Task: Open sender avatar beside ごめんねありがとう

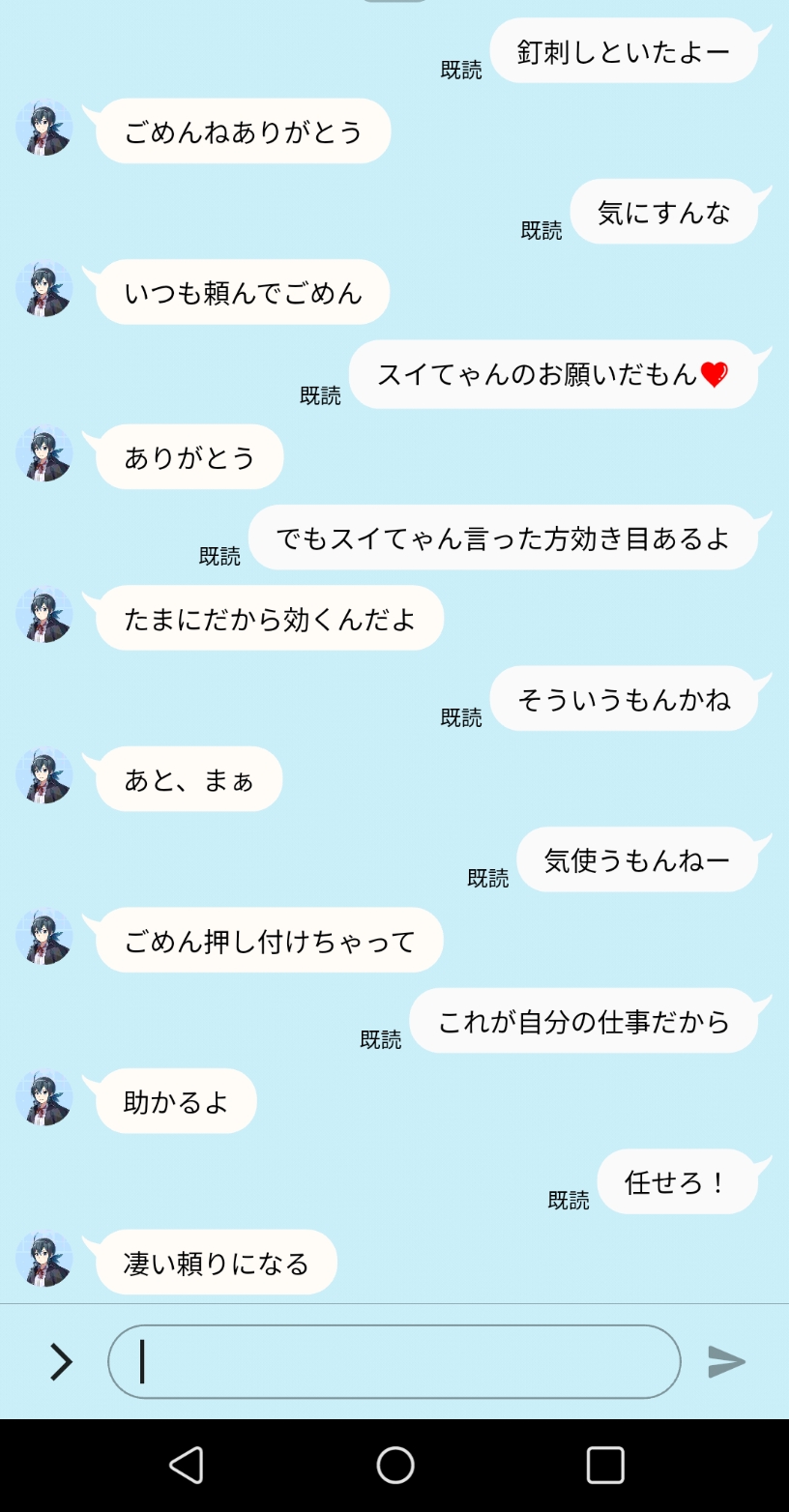Action: [x=44, y=129]
